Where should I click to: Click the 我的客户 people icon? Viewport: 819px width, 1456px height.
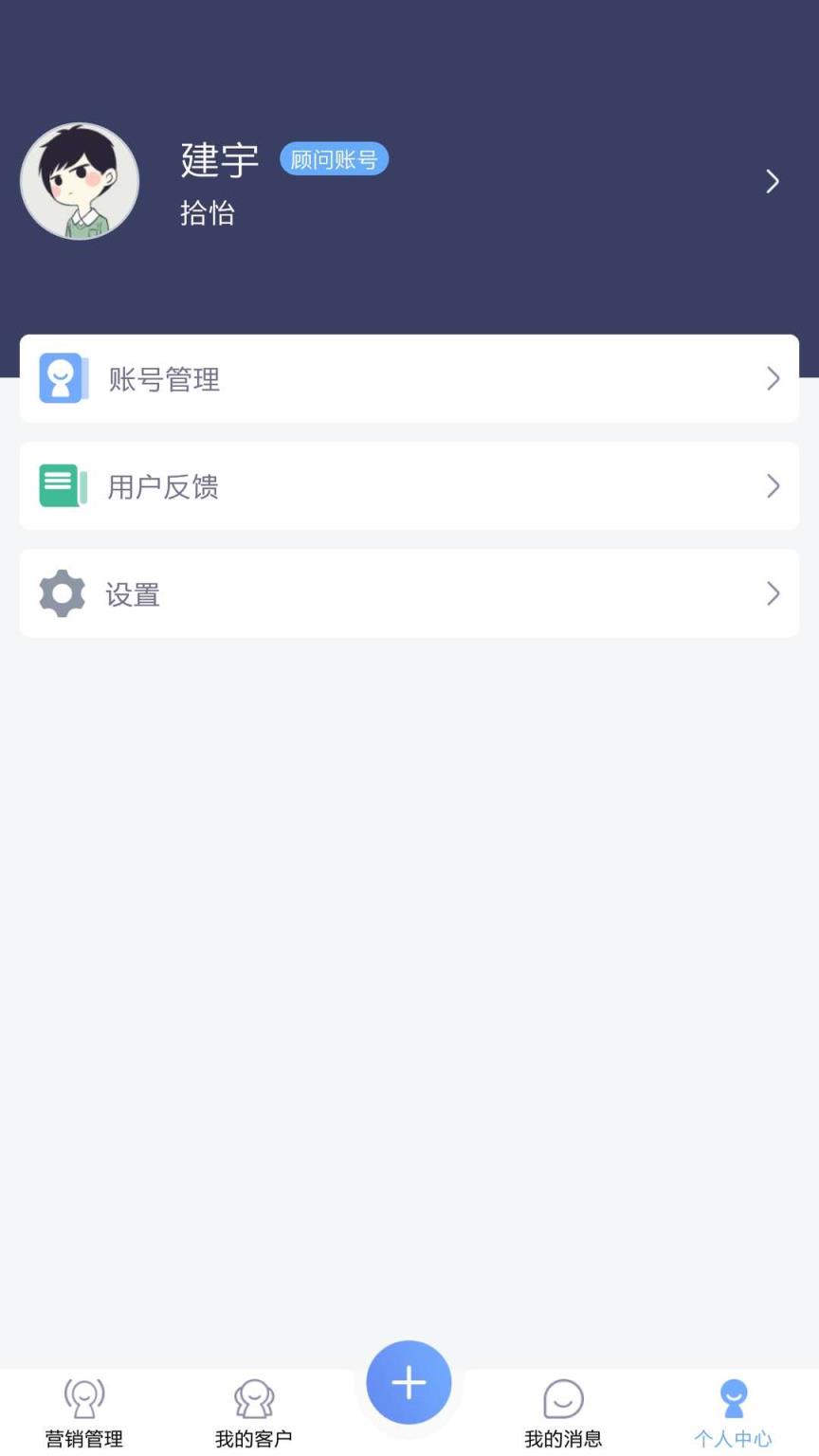point(252,1397)
